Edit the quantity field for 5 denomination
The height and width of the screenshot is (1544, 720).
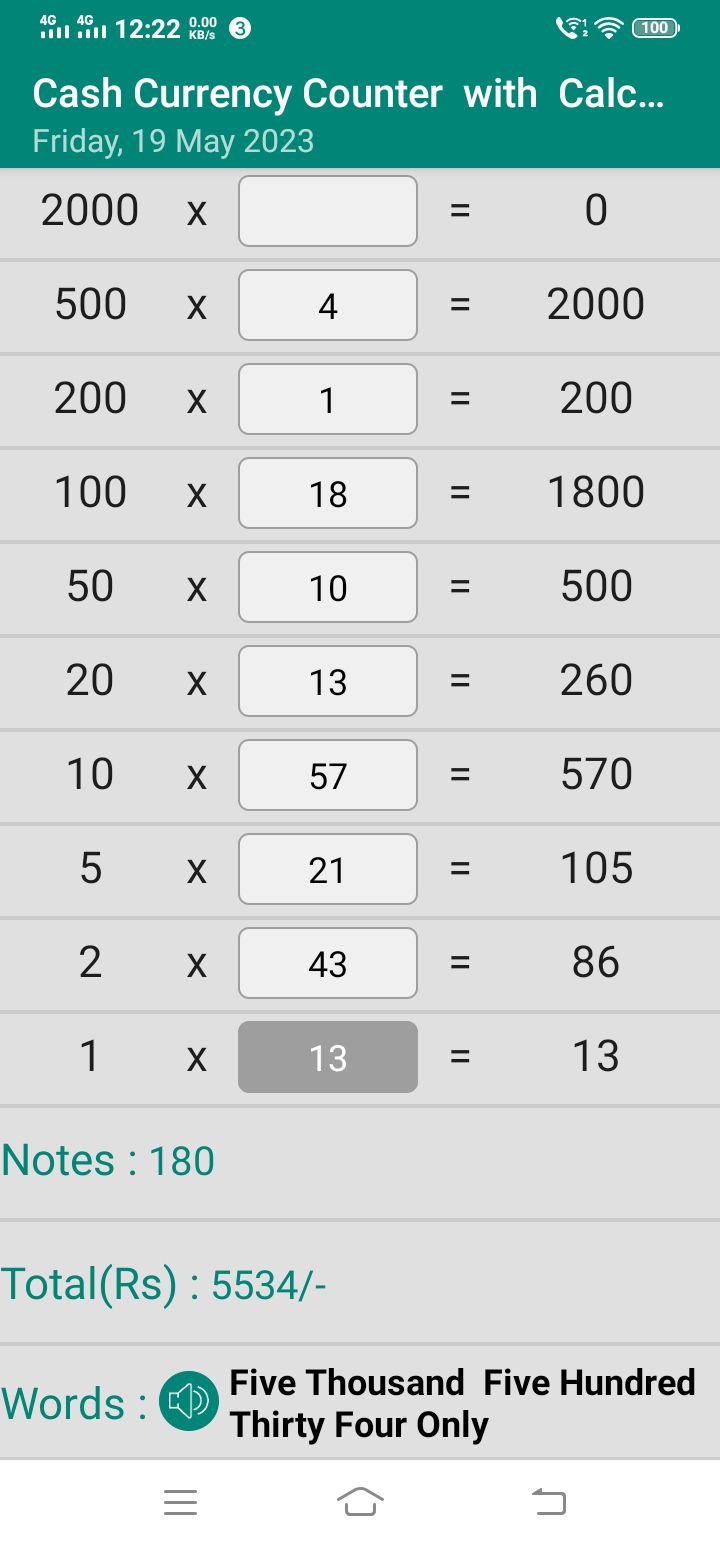[x=327, y=869]
